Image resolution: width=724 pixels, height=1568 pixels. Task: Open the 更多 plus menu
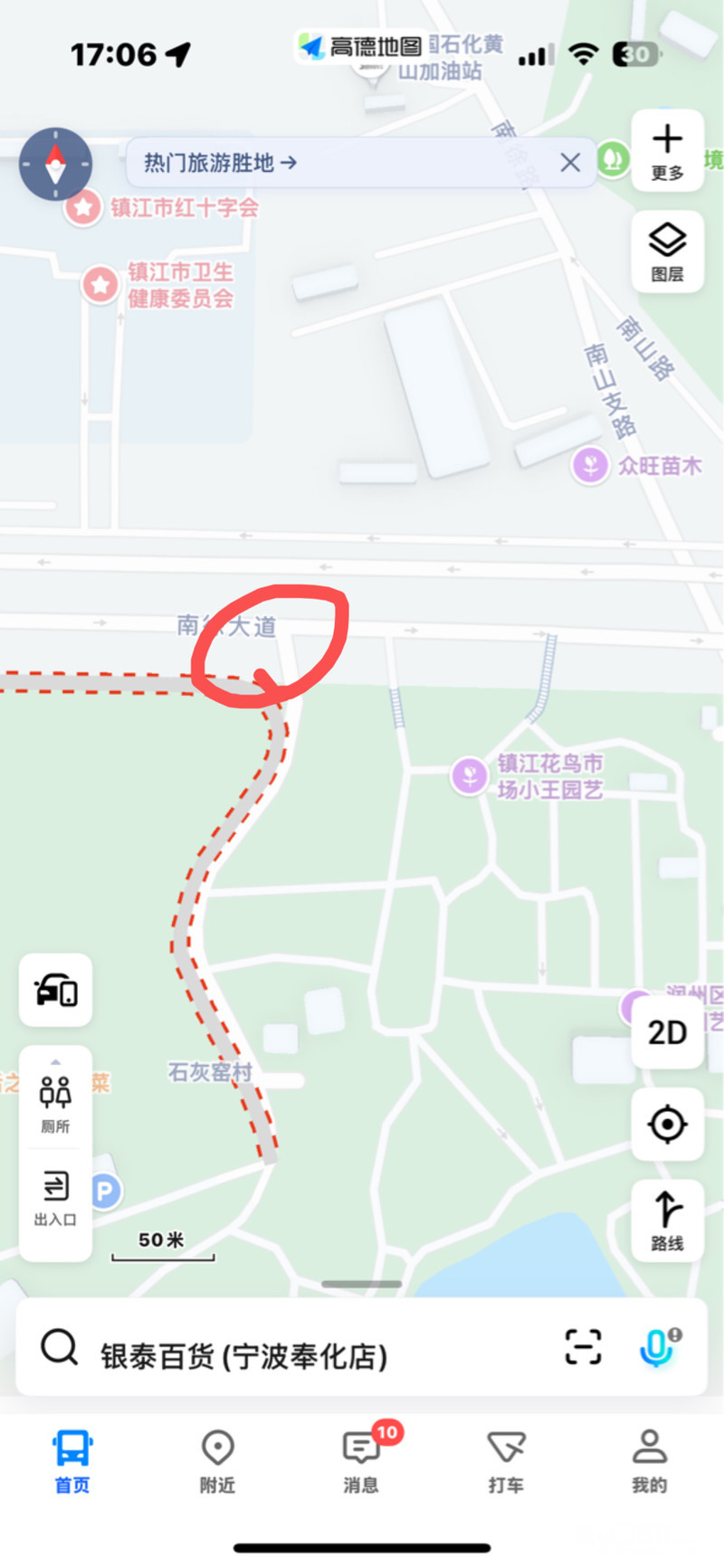pos(667,150)
